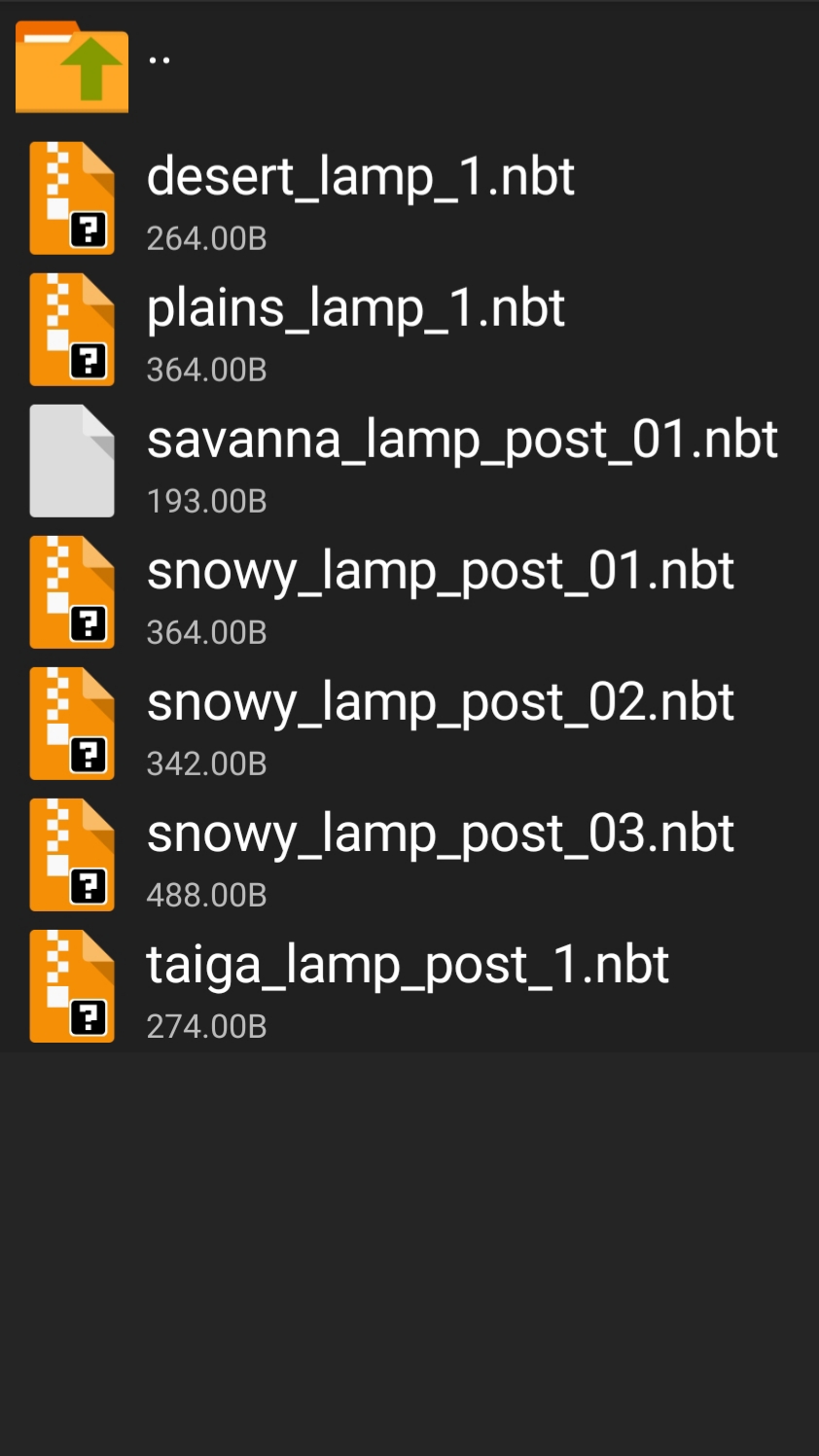This screenshot has width=819, height=1456.
Task: Open desert_lamp_1.nbt file
Action: 360,197
